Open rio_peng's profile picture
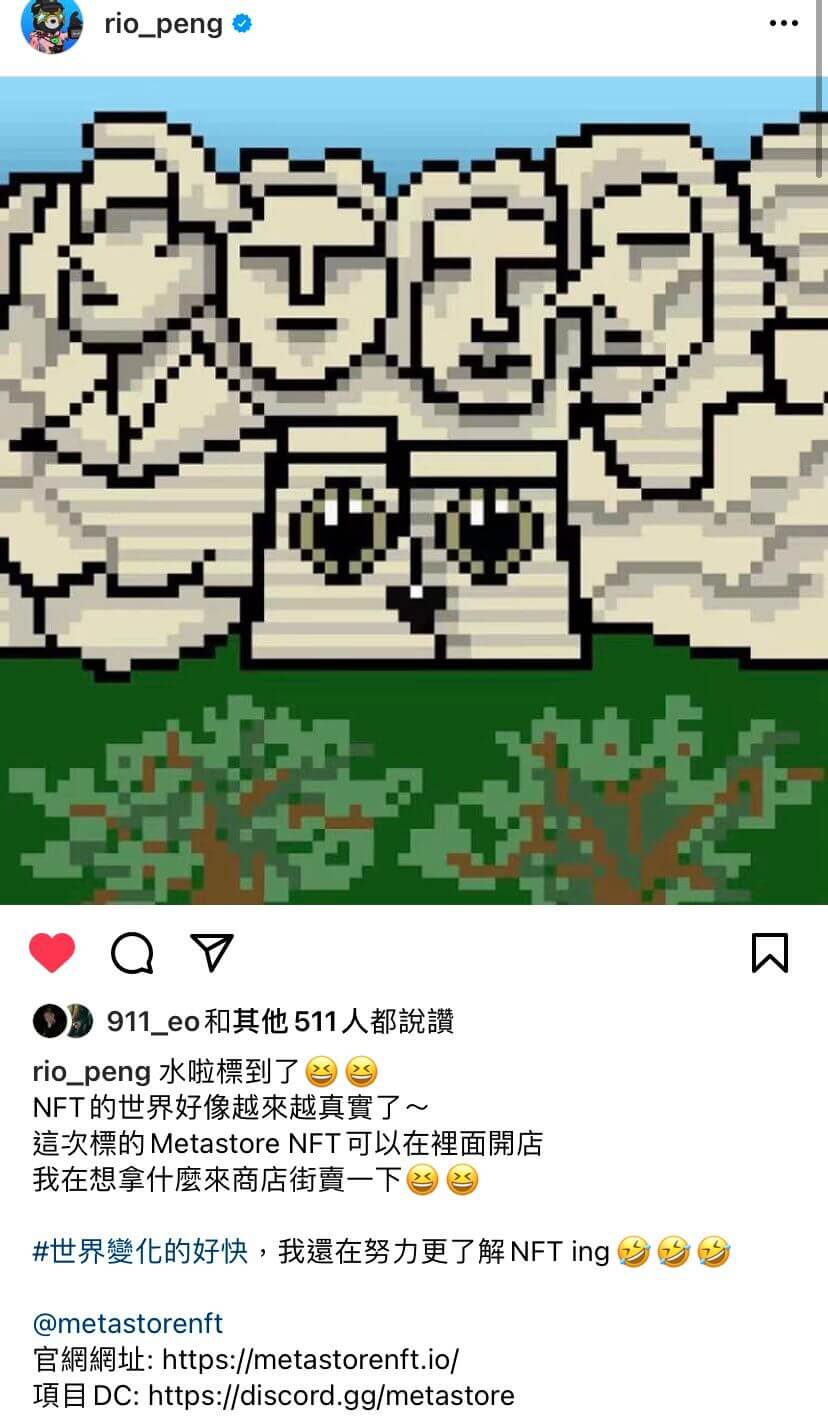This screenshot has width=828, height=1419. 51,25
